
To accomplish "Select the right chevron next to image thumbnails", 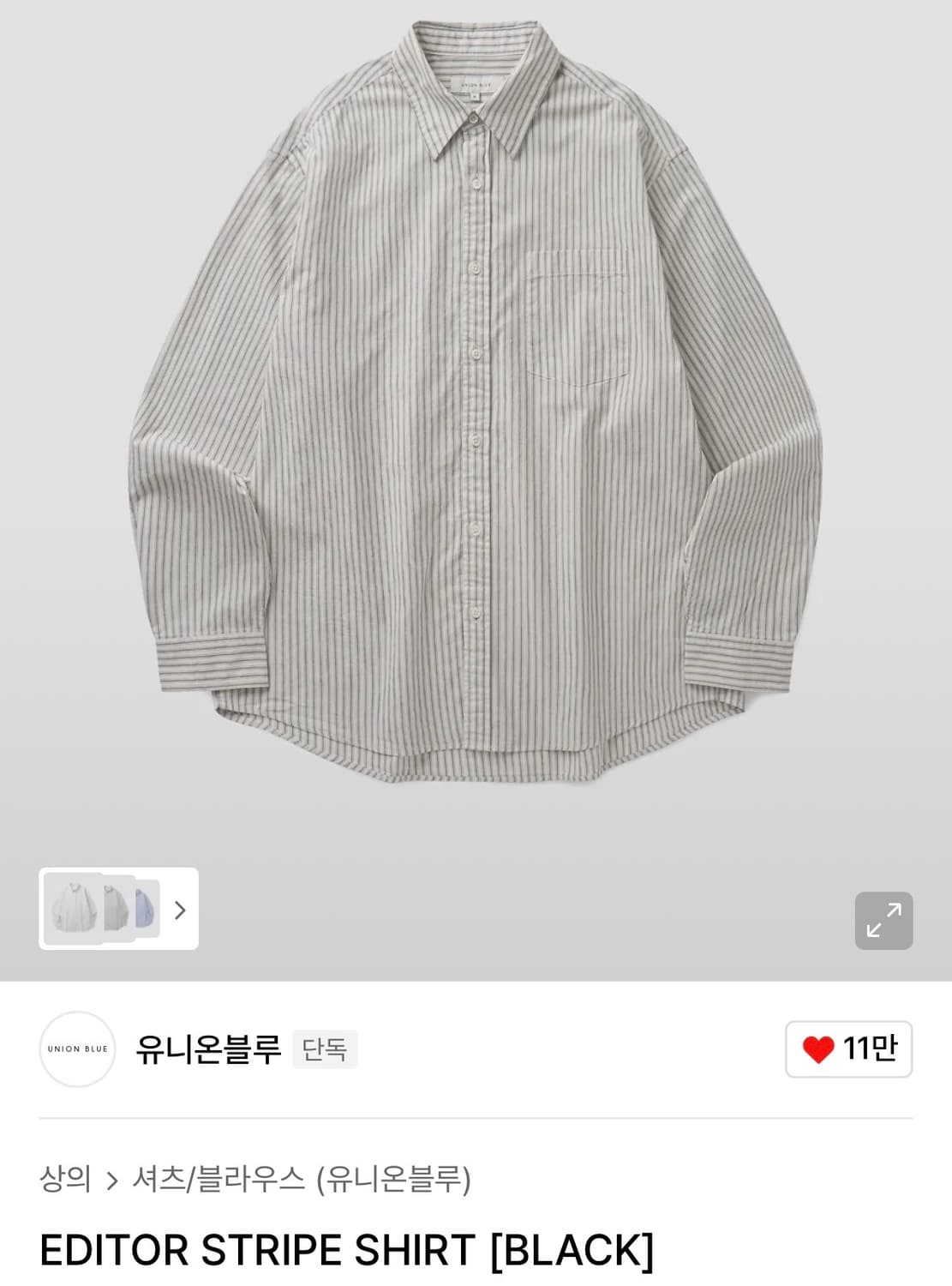I will (181, 910).
